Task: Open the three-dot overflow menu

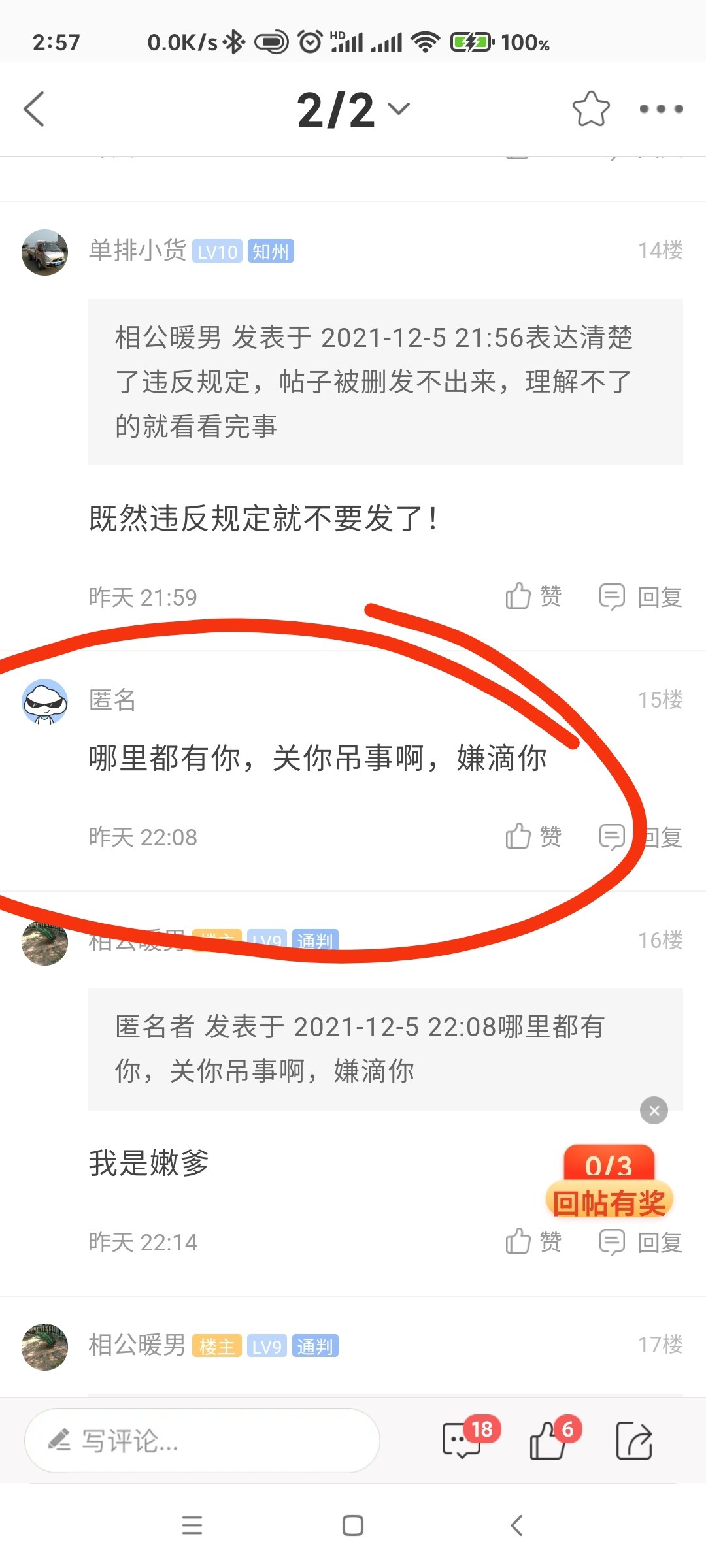Action: [x=661, y=109]
